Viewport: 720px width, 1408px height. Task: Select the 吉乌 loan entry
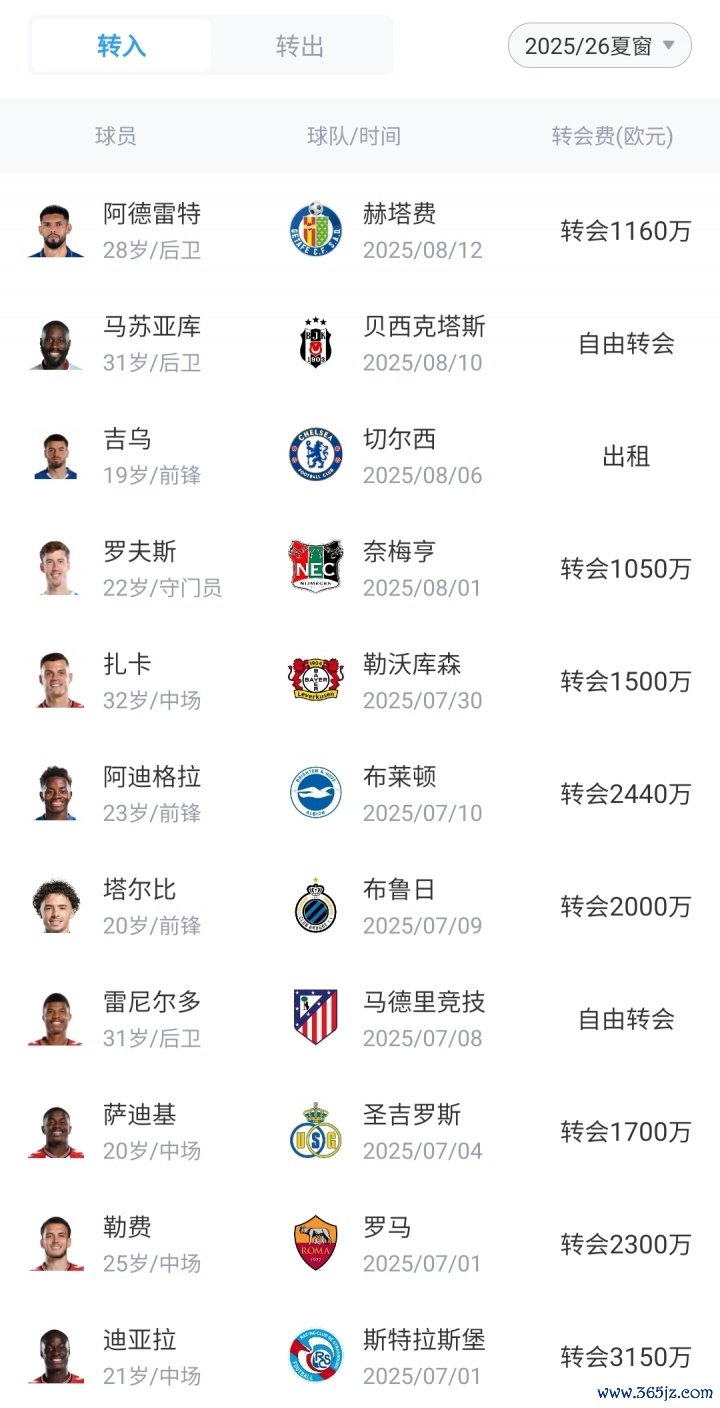(x=359, y=456)
